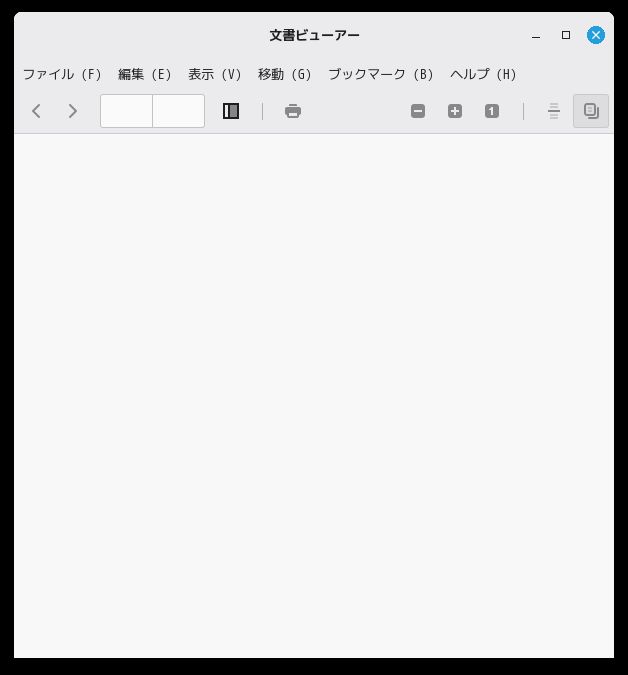
Task: Open the ブックマーク (B) menu
Action: click(381, 74)
